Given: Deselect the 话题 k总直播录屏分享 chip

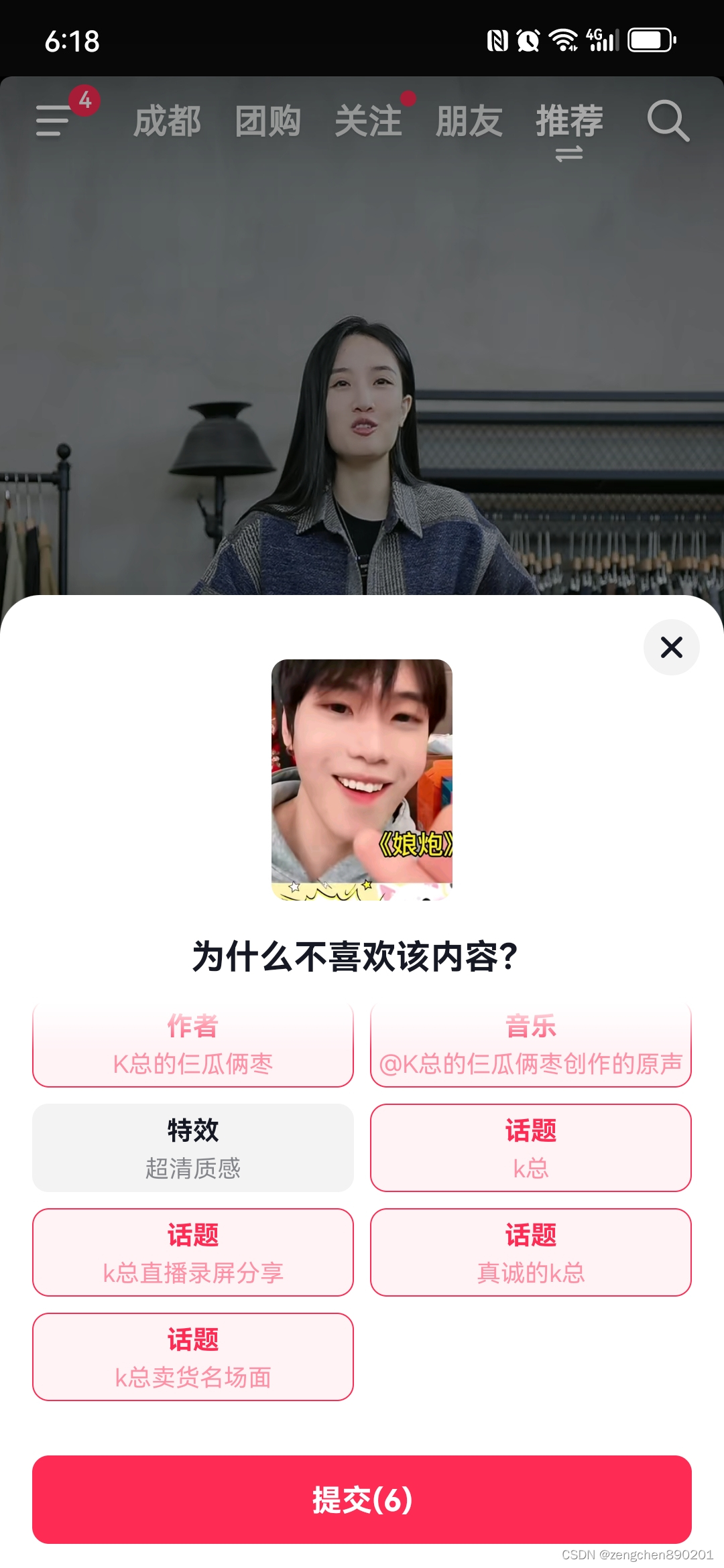Looking at the screenshot, I should tap(193, 1252).
